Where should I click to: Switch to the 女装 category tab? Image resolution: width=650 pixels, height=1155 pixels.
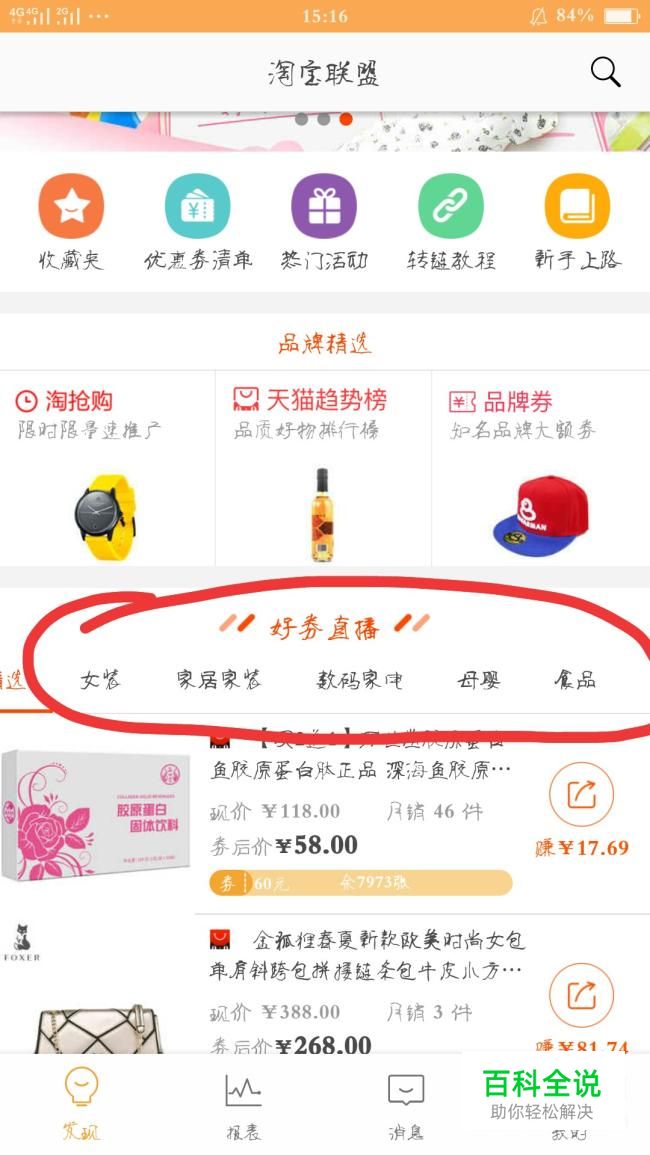(x=100, y=680)
